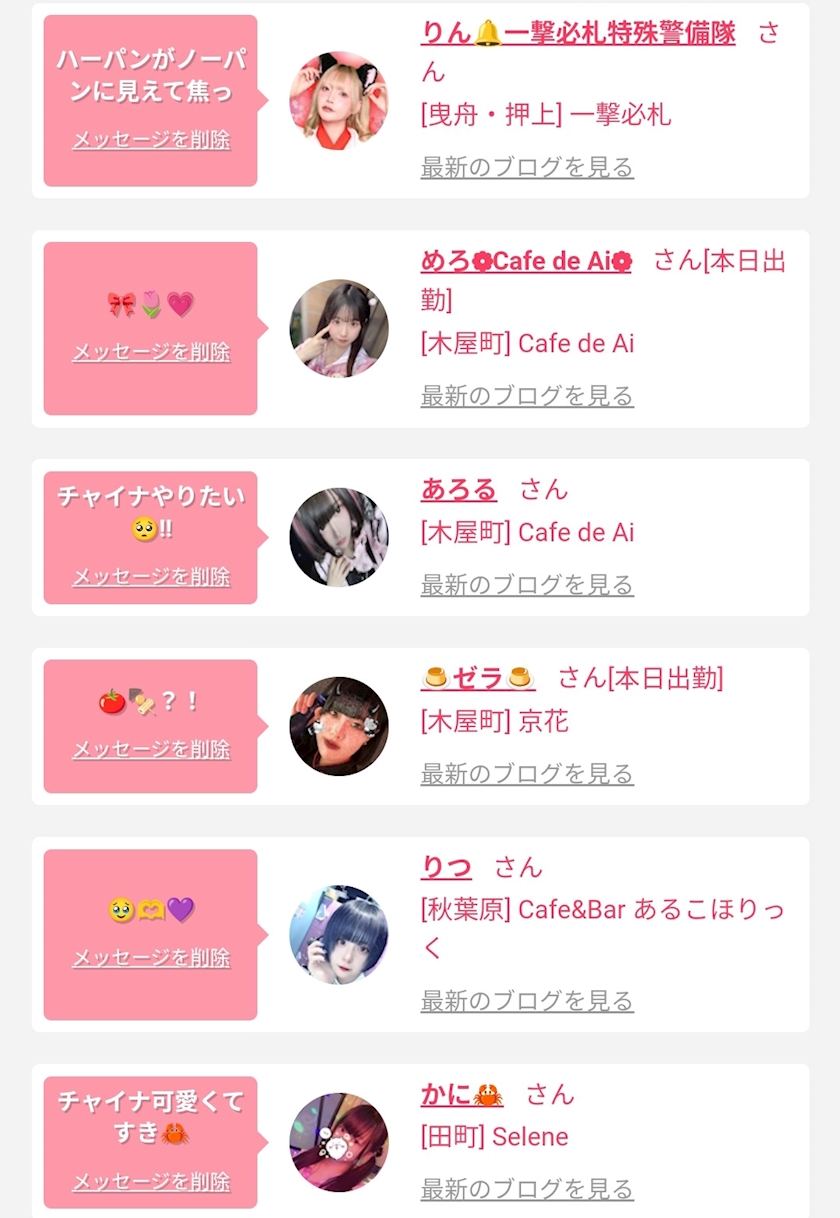Viewport: 840px width, 1218px height.
Task: Delete the message sent to めろ
Action: click(151, 352)
